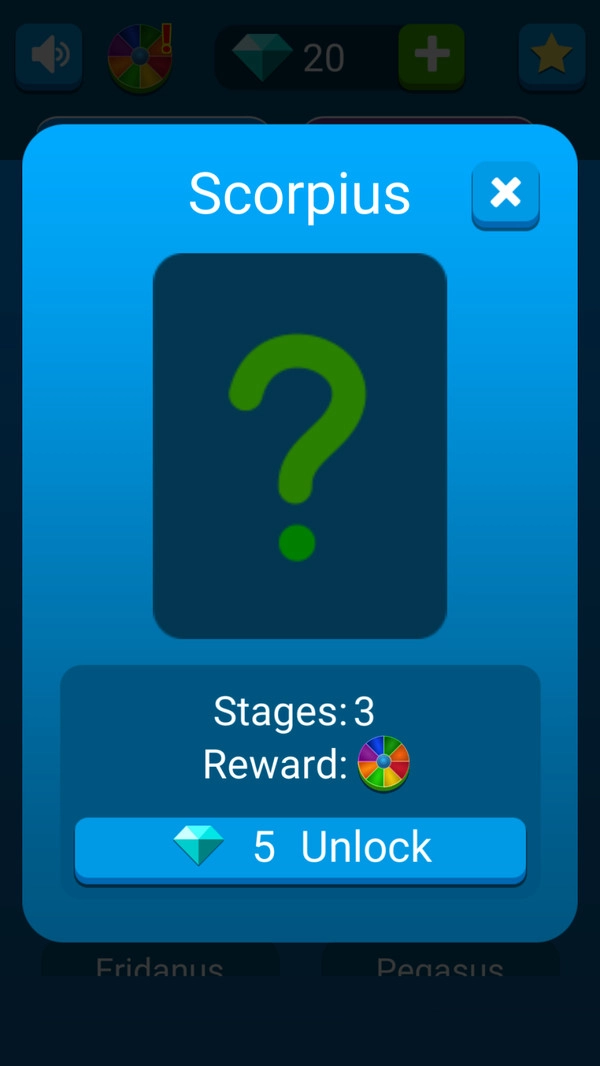The image size is (600, 1066).
Task: Unlock Scorpius for 5 gems
Action: tap(300, 848)
